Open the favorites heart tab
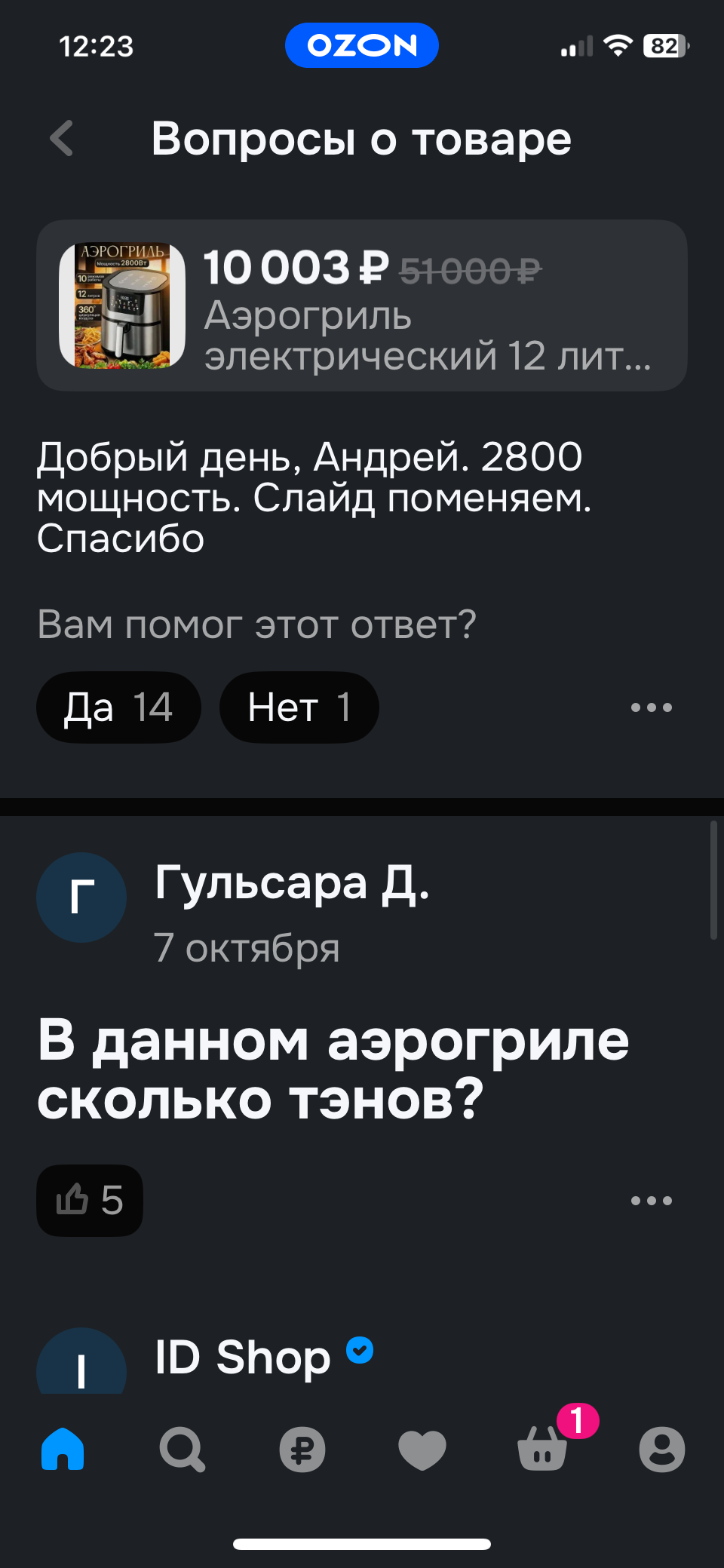724x1568 pixels. point(422,1449)
